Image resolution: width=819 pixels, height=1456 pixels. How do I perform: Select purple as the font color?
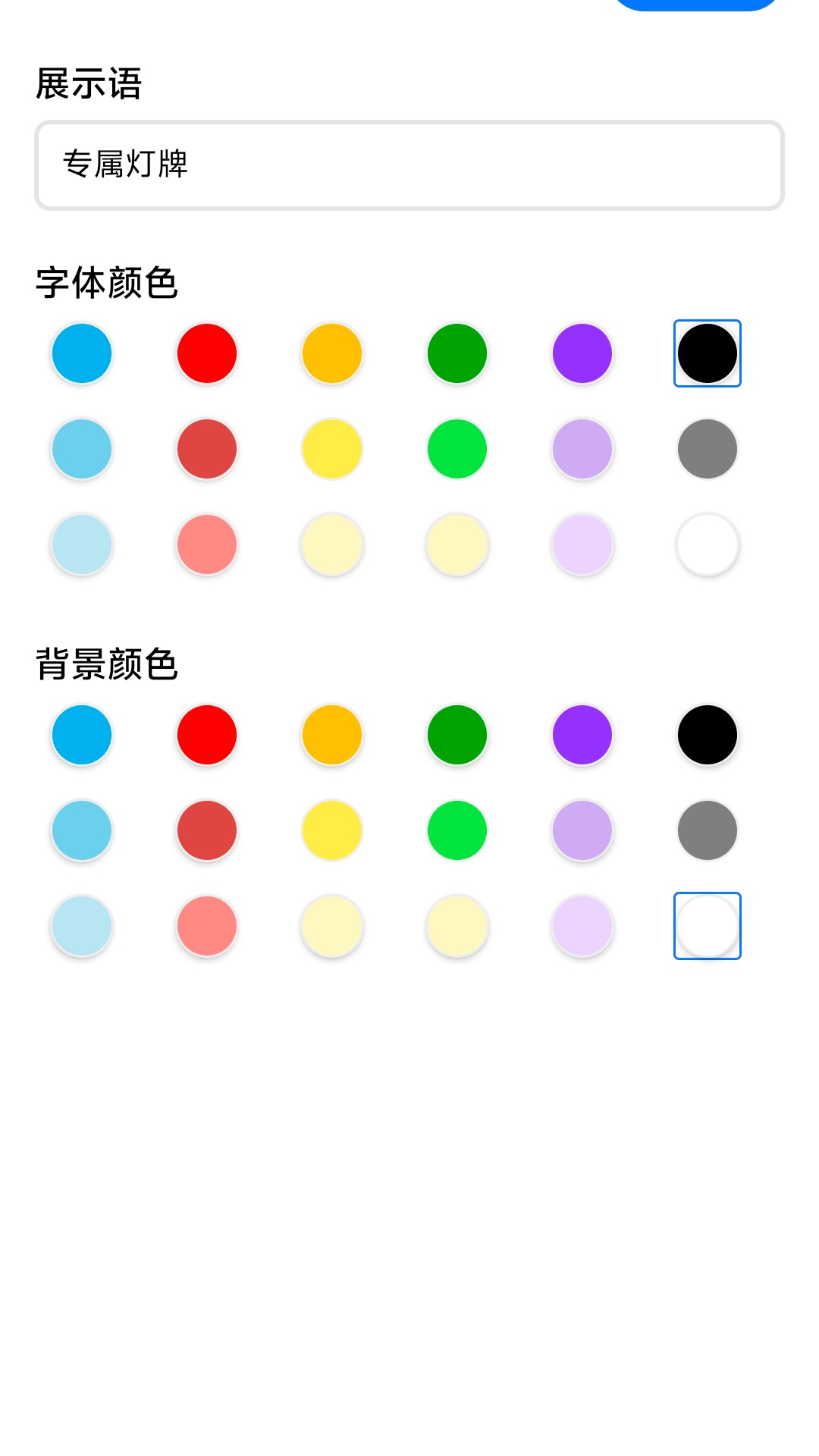[582, 353]
